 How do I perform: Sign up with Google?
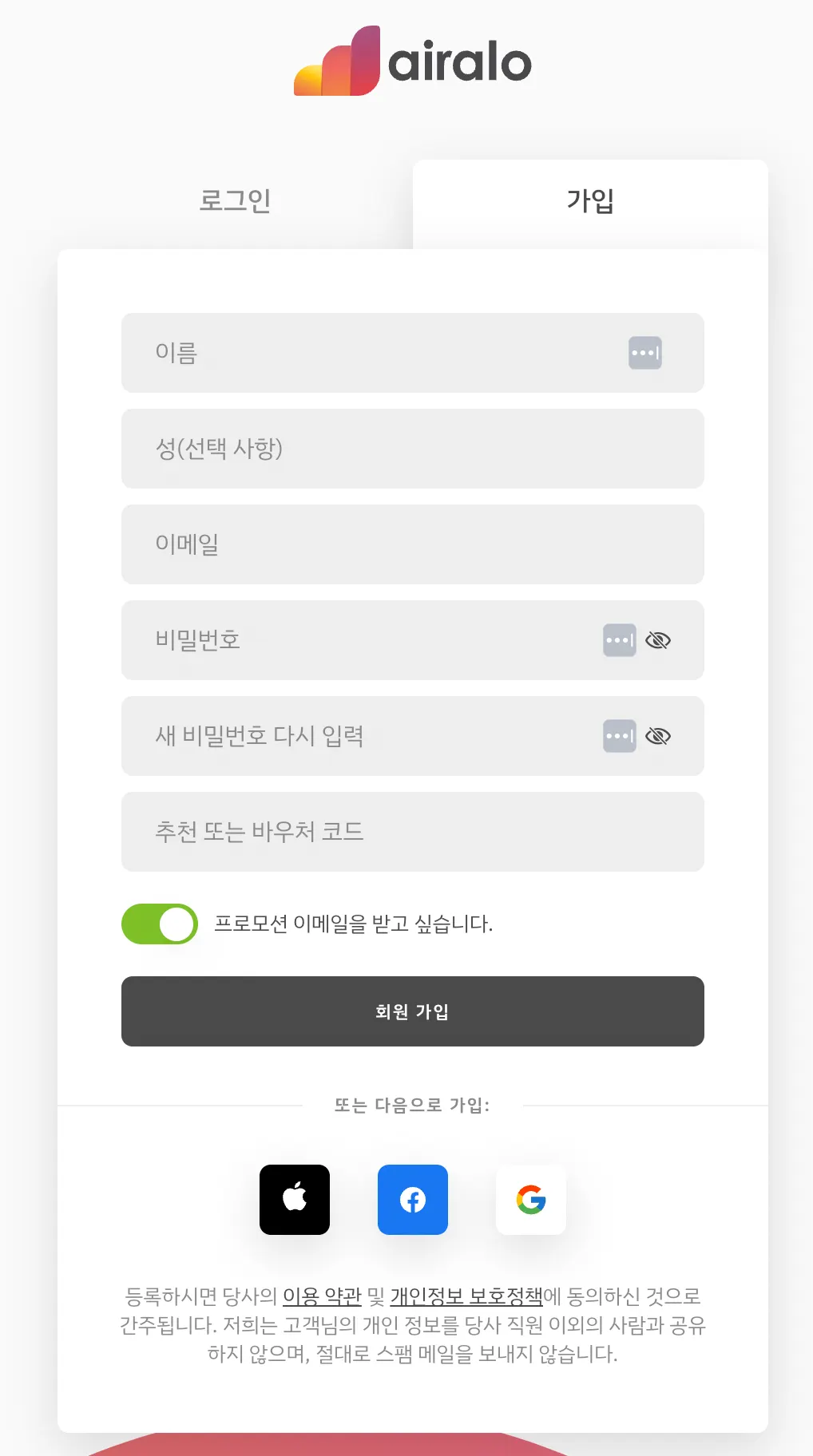[x=531, y=1200]
